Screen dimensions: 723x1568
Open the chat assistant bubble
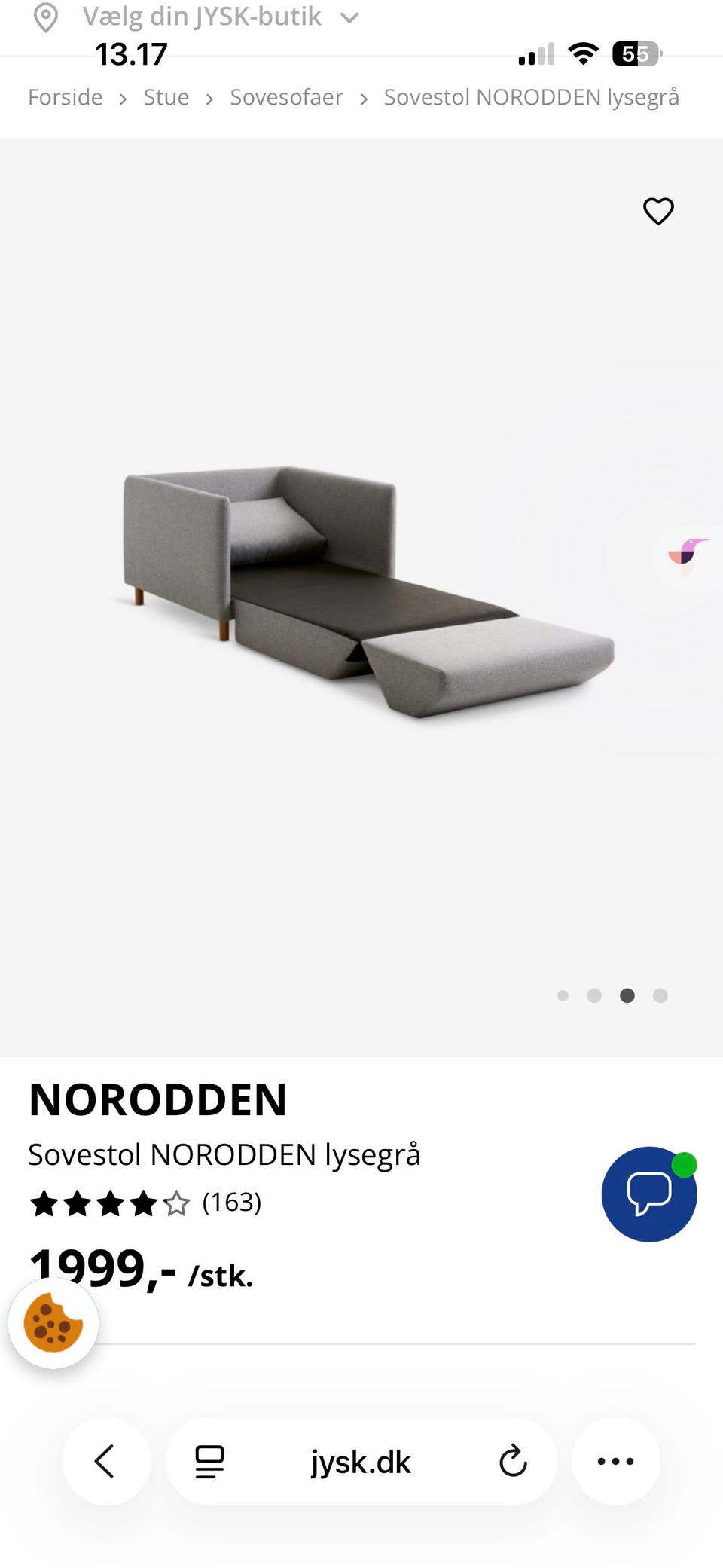click(648, 1195)
